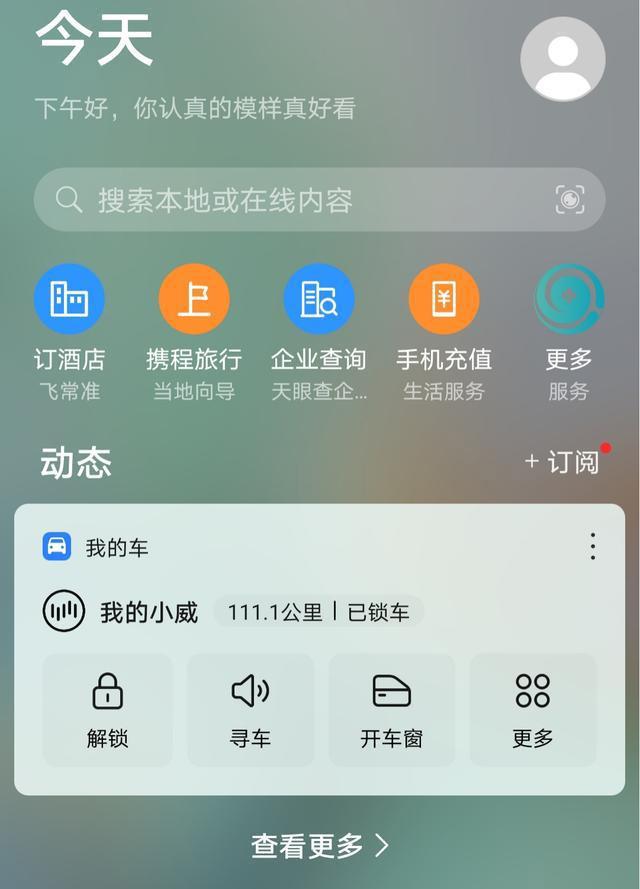Image resolution: width=640 pixels, height=889 pixels.
Task: Tap 寻车 to find the car
Action: point(250,710)
